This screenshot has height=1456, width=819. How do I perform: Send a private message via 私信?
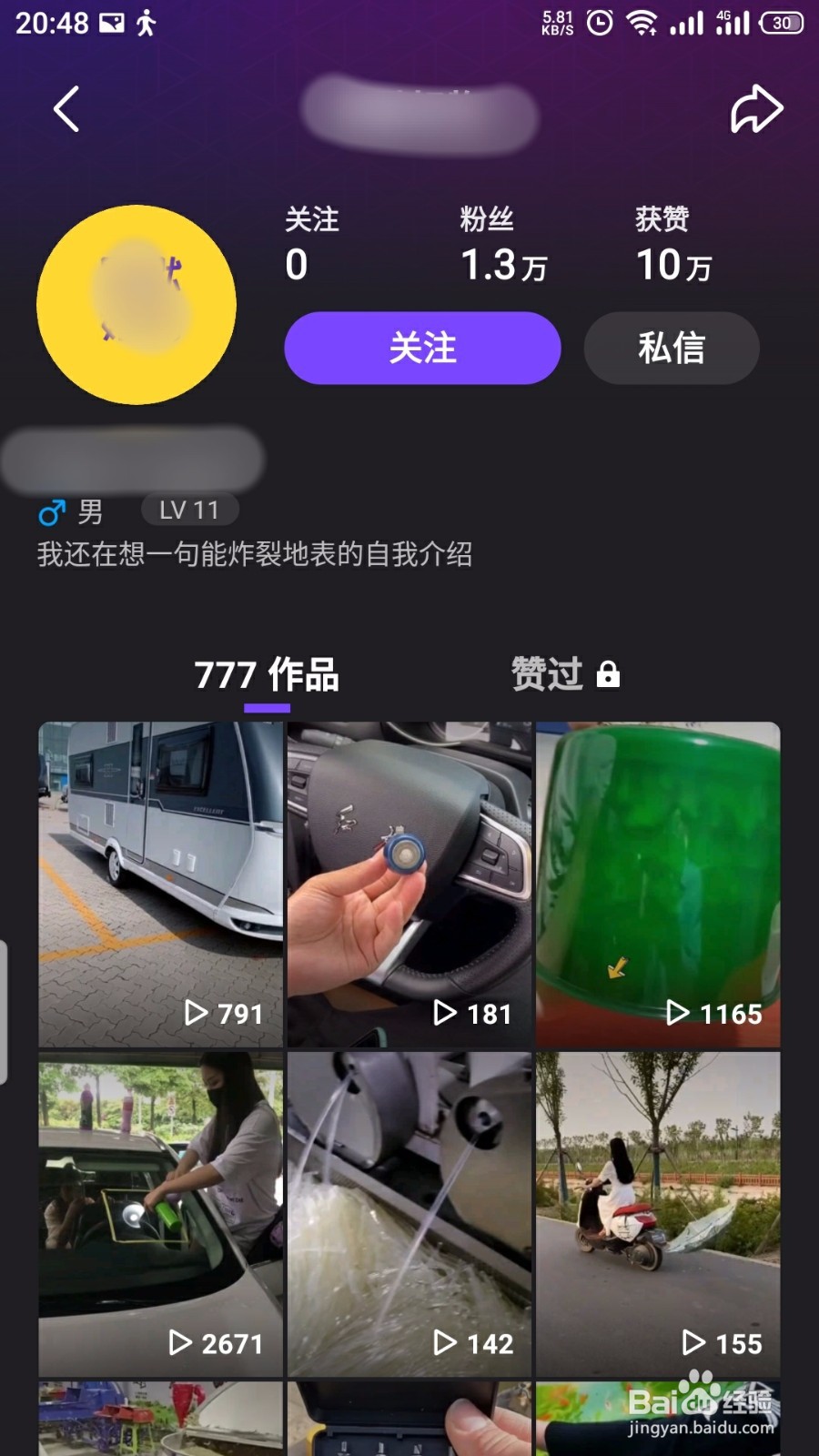(x=672, y=348)
